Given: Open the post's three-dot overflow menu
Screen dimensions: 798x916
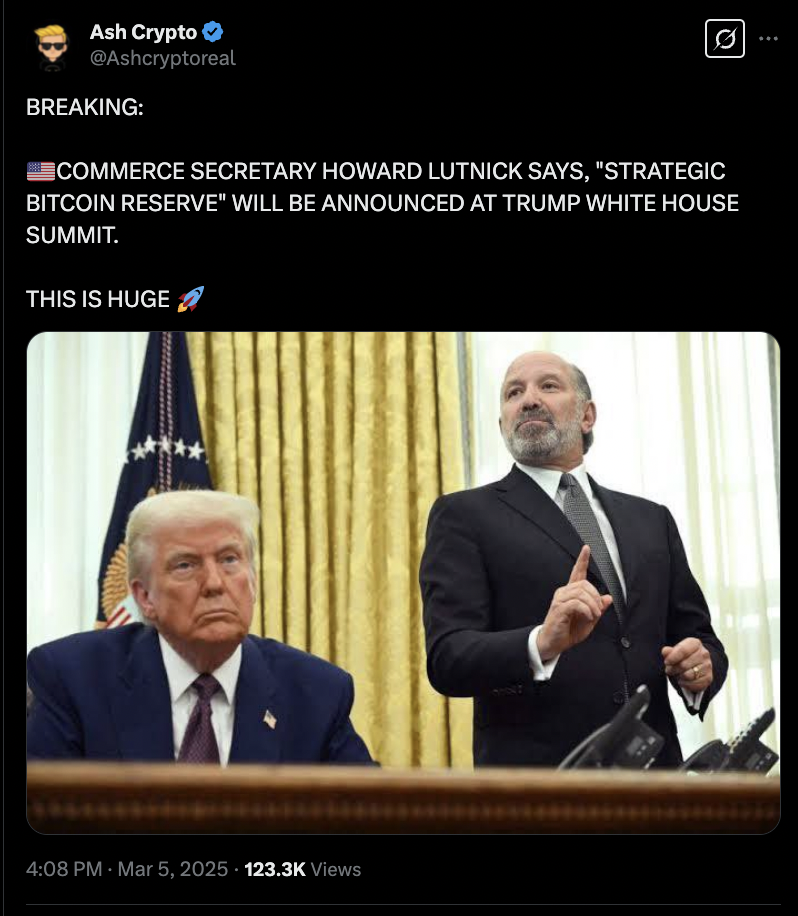Looking at the screenshot, I should coord(768,39).
